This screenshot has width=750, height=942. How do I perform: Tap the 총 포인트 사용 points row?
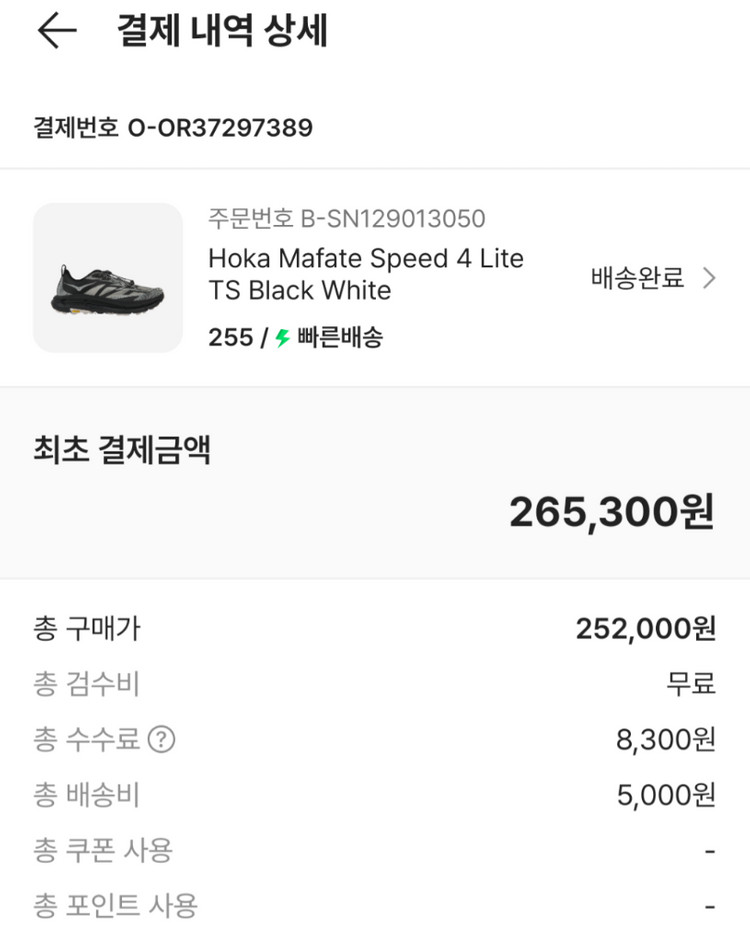click(110, 904)
